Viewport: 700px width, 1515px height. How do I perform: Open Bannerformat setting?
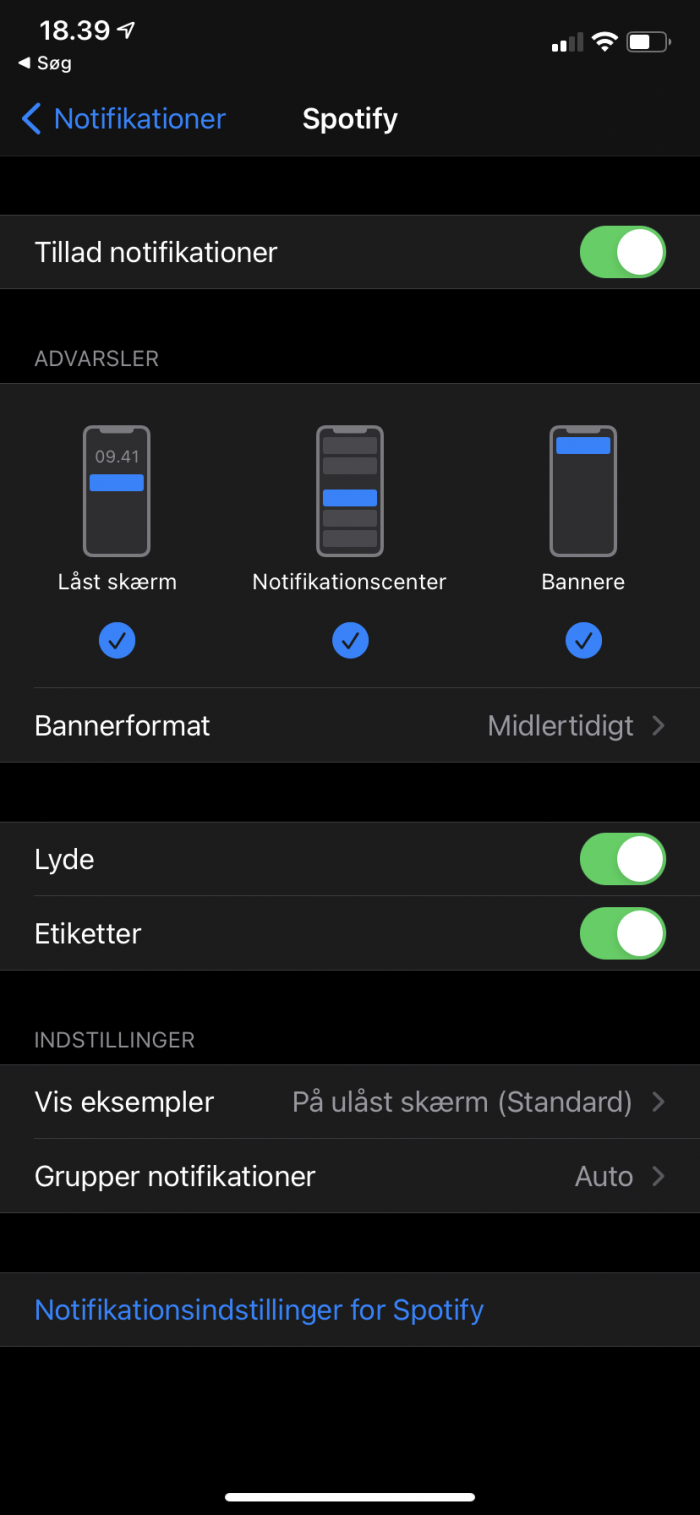(x=350, y=726)
